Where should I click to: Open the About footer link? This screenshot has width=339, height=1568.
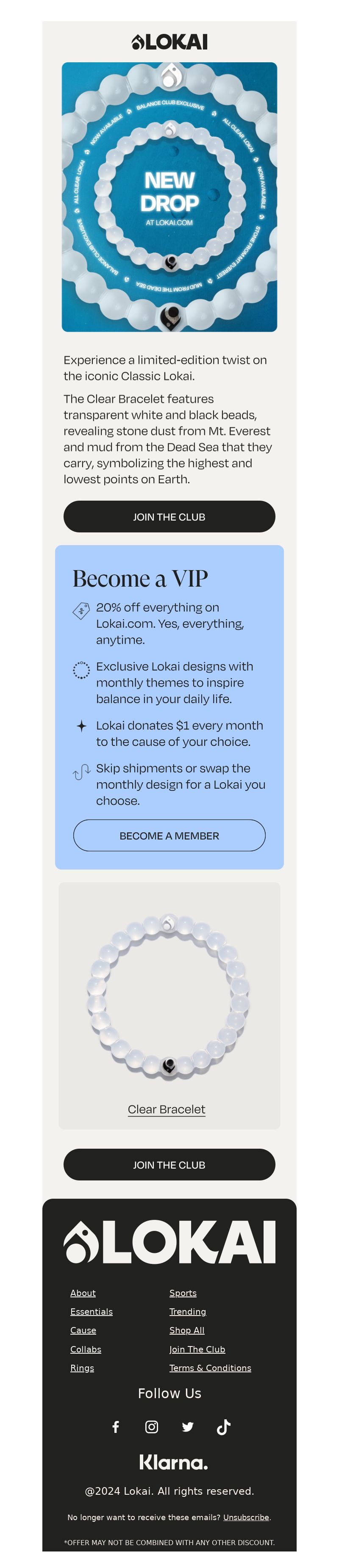click(x=83, y=1293)
